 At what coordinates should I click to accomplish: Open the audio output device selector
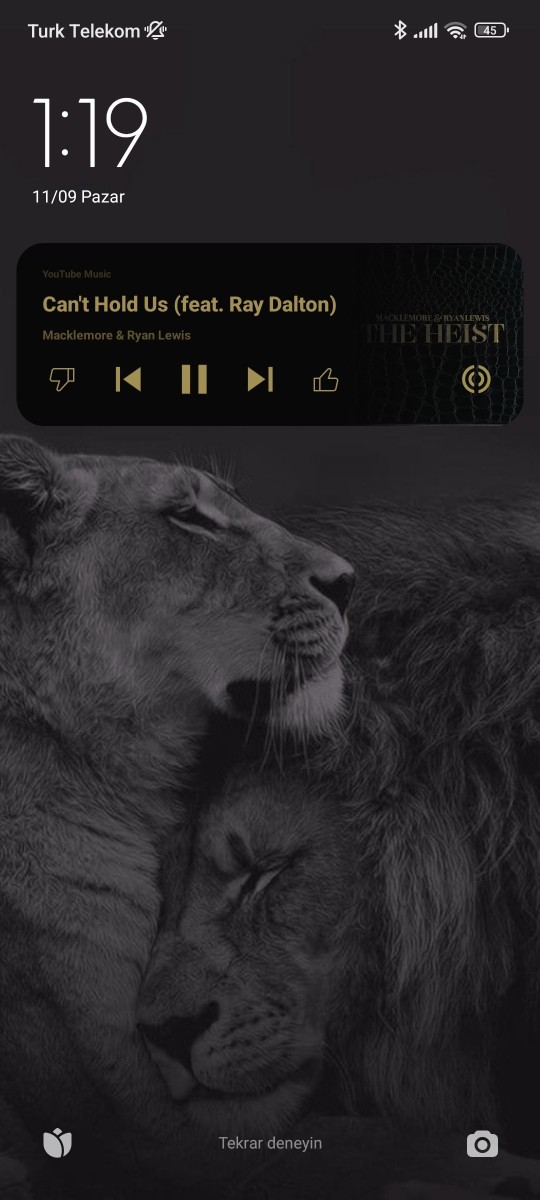tap(476, 380)
